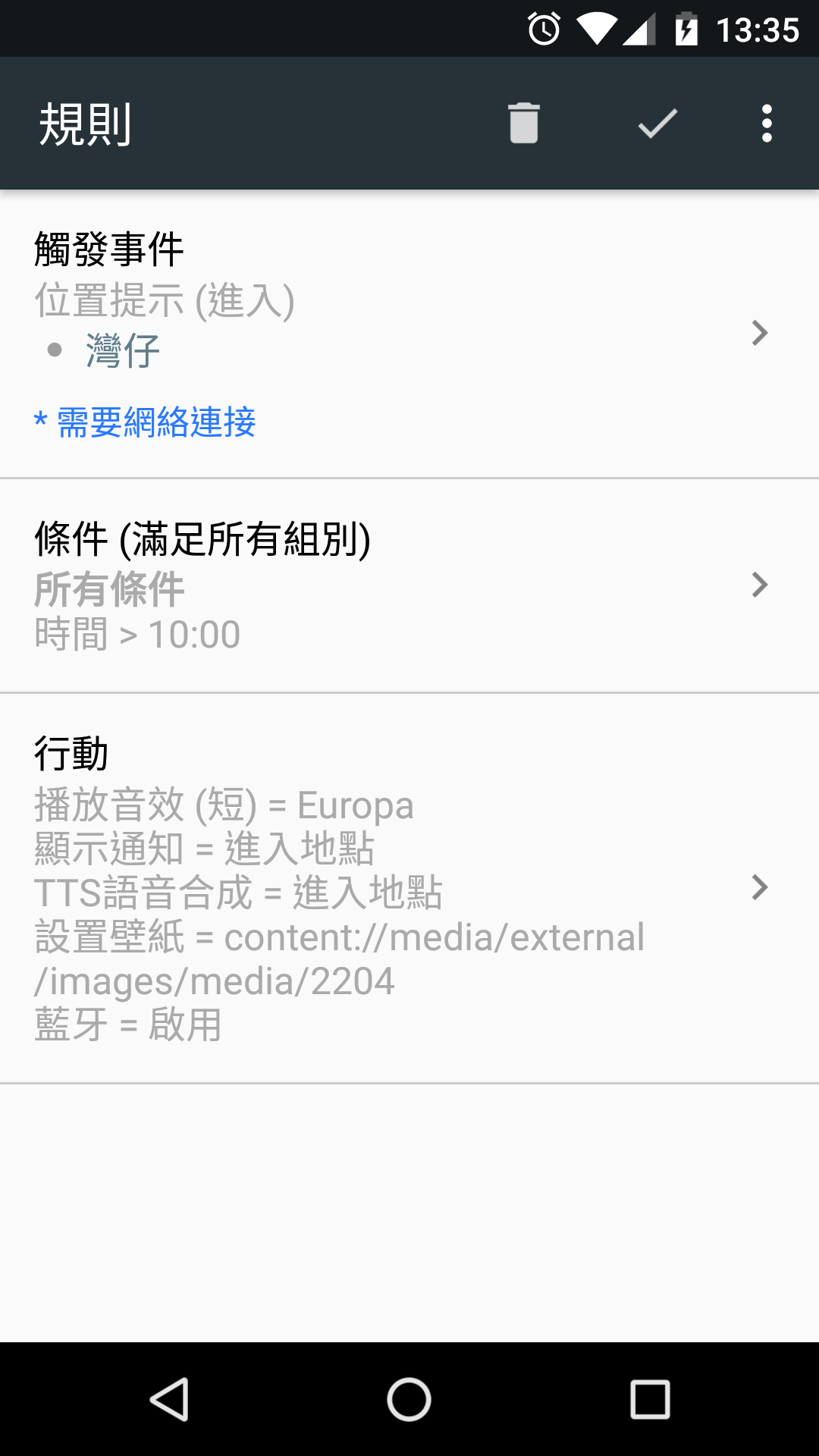Tap the system home button
The width and height of the screenshot is (819, 1456).
[x=409, y=1399]
